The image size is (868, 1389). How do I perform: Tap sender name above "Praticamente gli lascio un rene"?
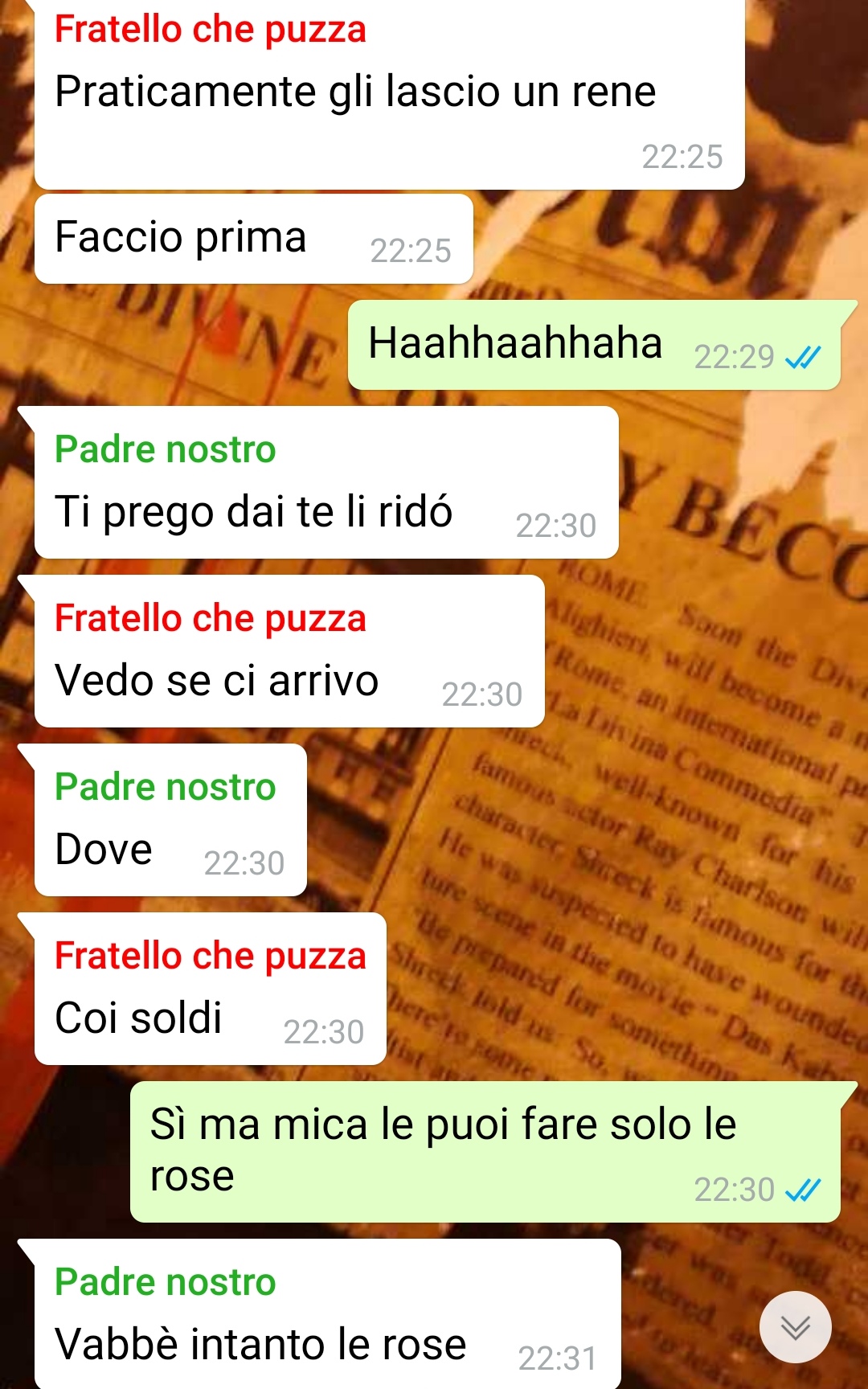click(x=210, y=29)
